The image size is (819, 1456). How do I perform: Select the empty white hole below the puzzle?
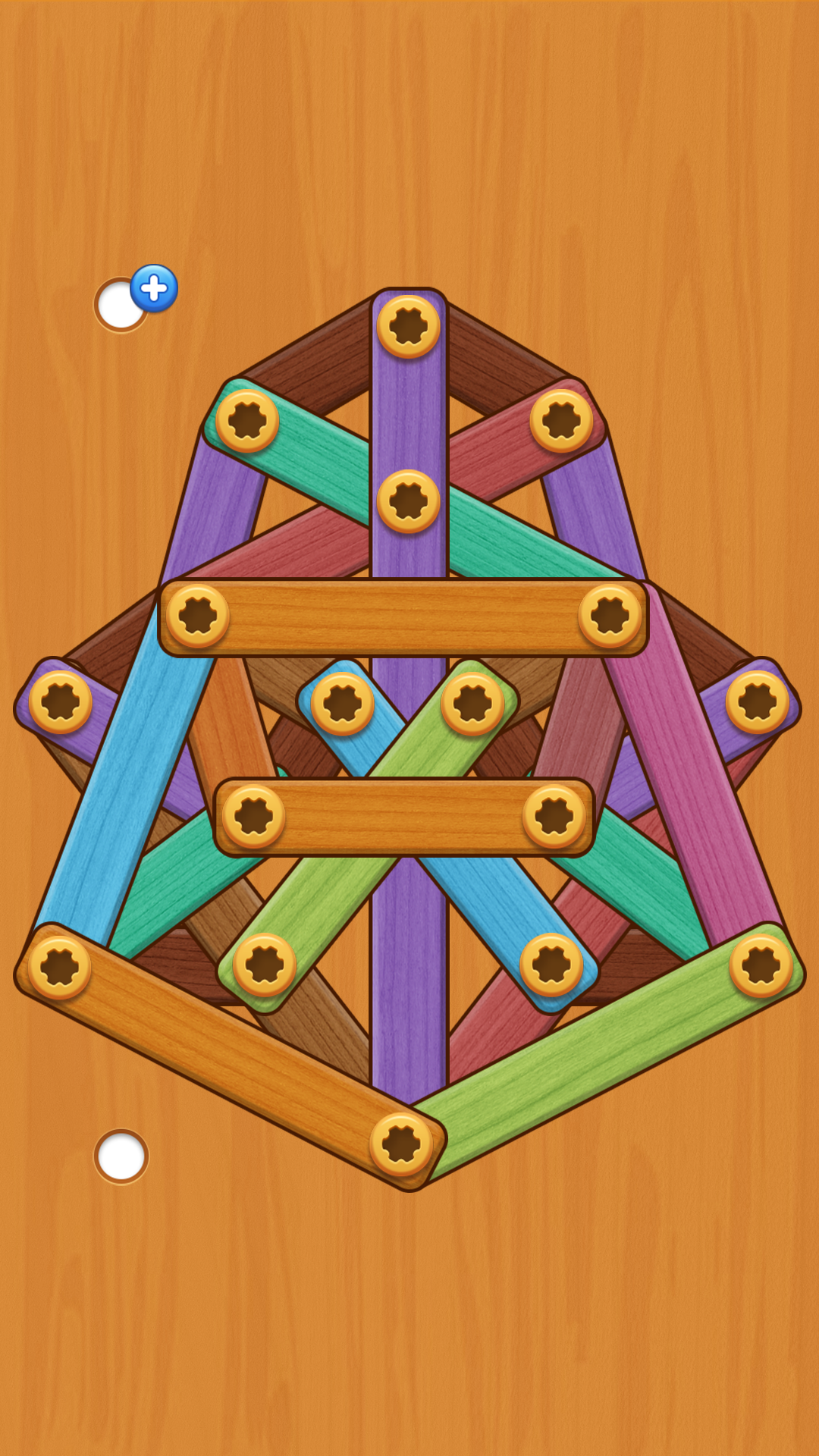(x=121, y=1156)
